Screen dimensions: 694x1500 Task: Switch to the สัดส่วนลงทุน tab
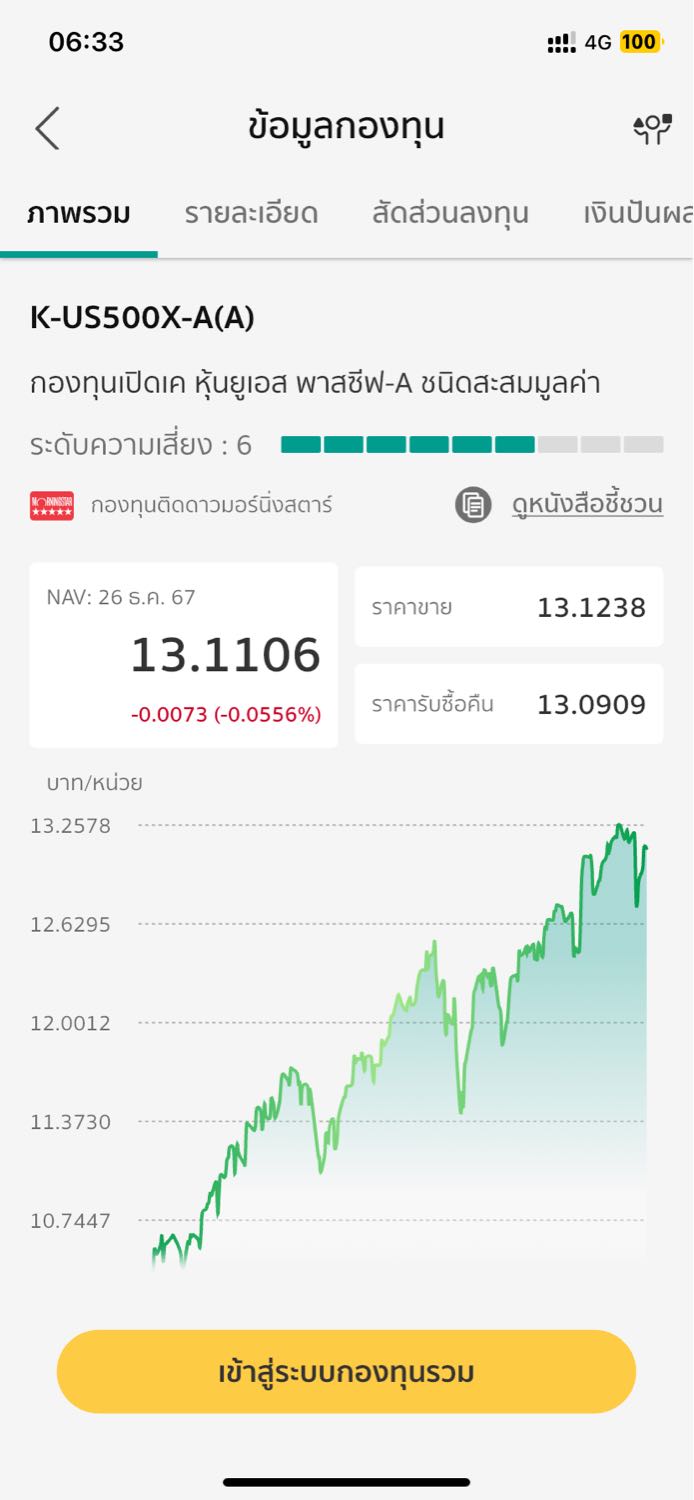450,213
